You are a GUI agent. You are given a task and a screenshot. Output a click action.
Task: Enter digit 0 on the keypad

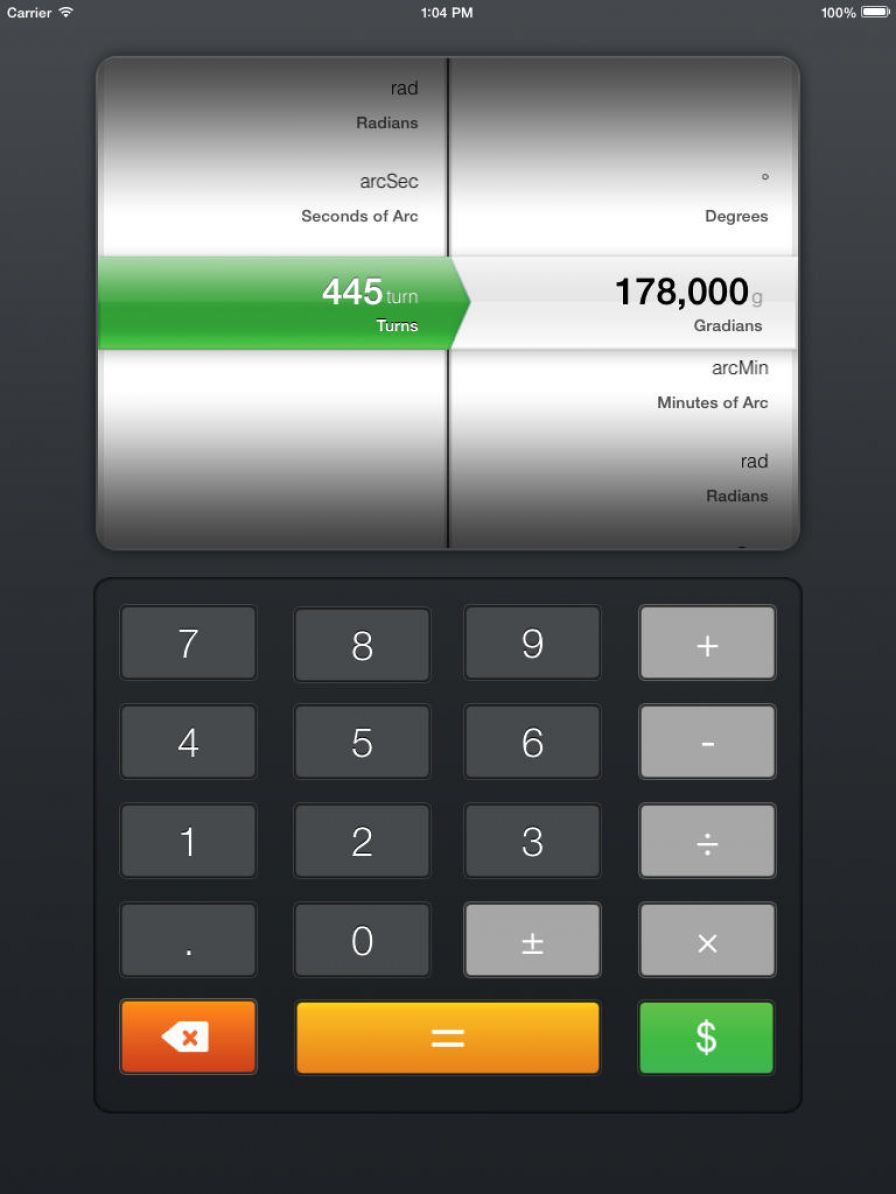pyautogui.click(x=362, y=940)
